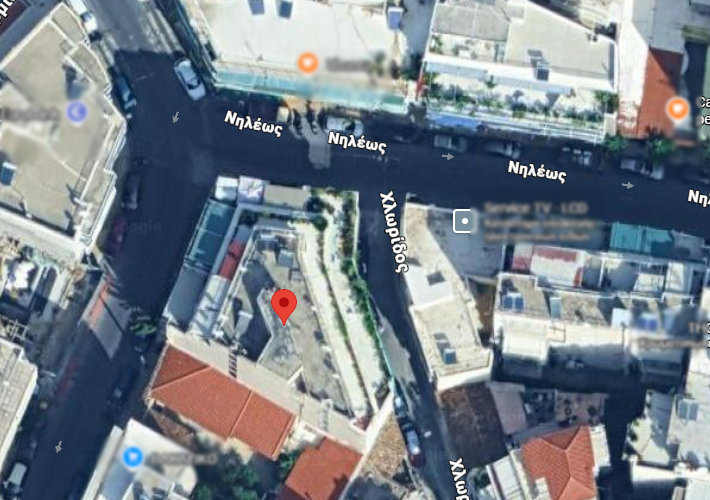The image size is (710, 500).
Task: Open the purple place marker on the left building
Action: pos(76,112)
